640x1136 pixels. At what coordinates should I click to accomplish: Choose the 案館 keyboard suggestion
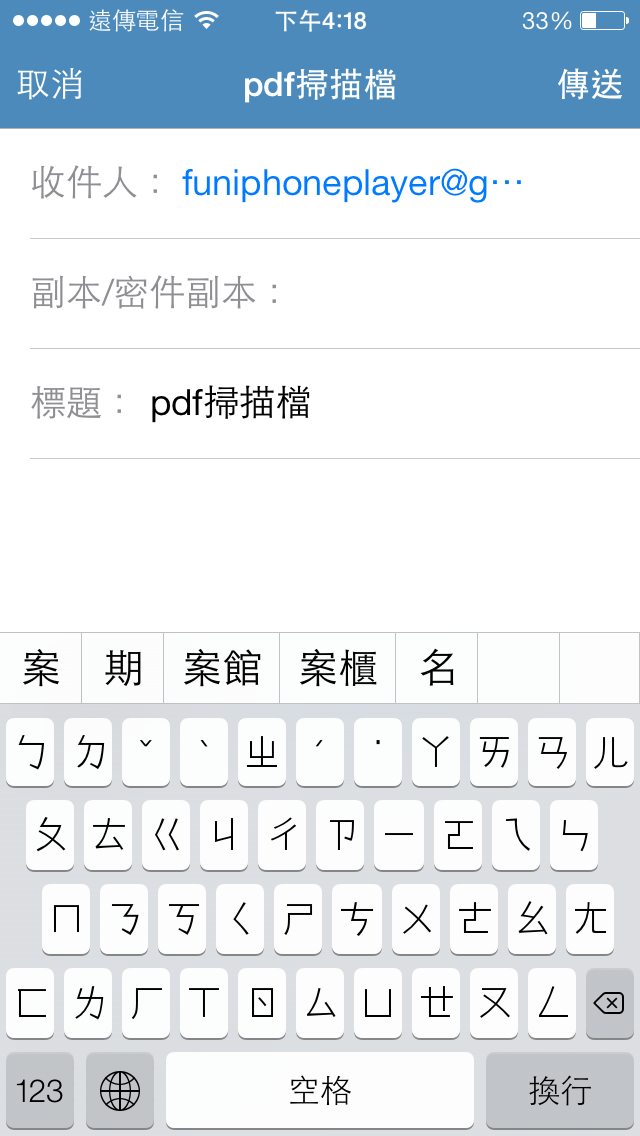click(222, 667)
